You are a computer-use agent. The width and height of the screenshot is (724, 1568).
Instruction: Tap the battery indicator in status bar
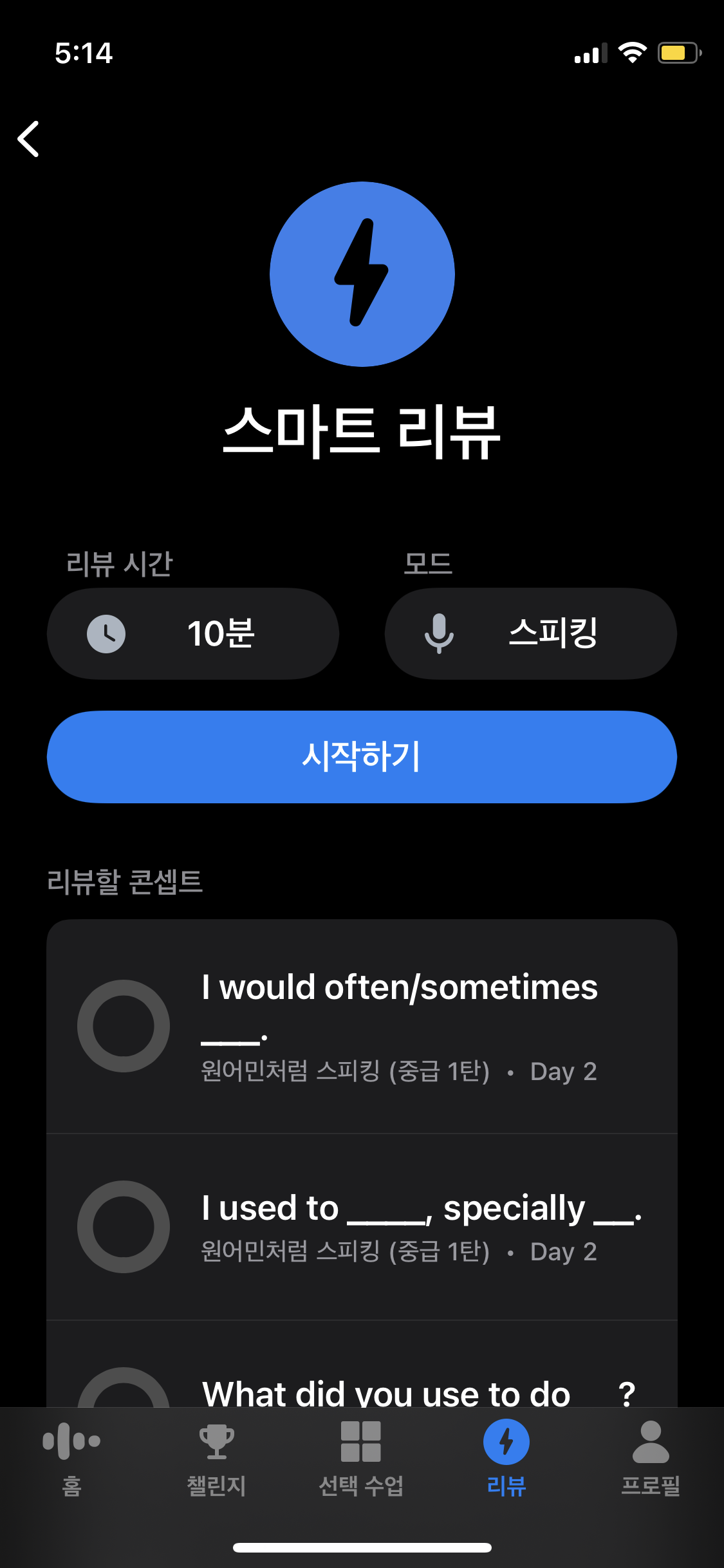[678, 54]
